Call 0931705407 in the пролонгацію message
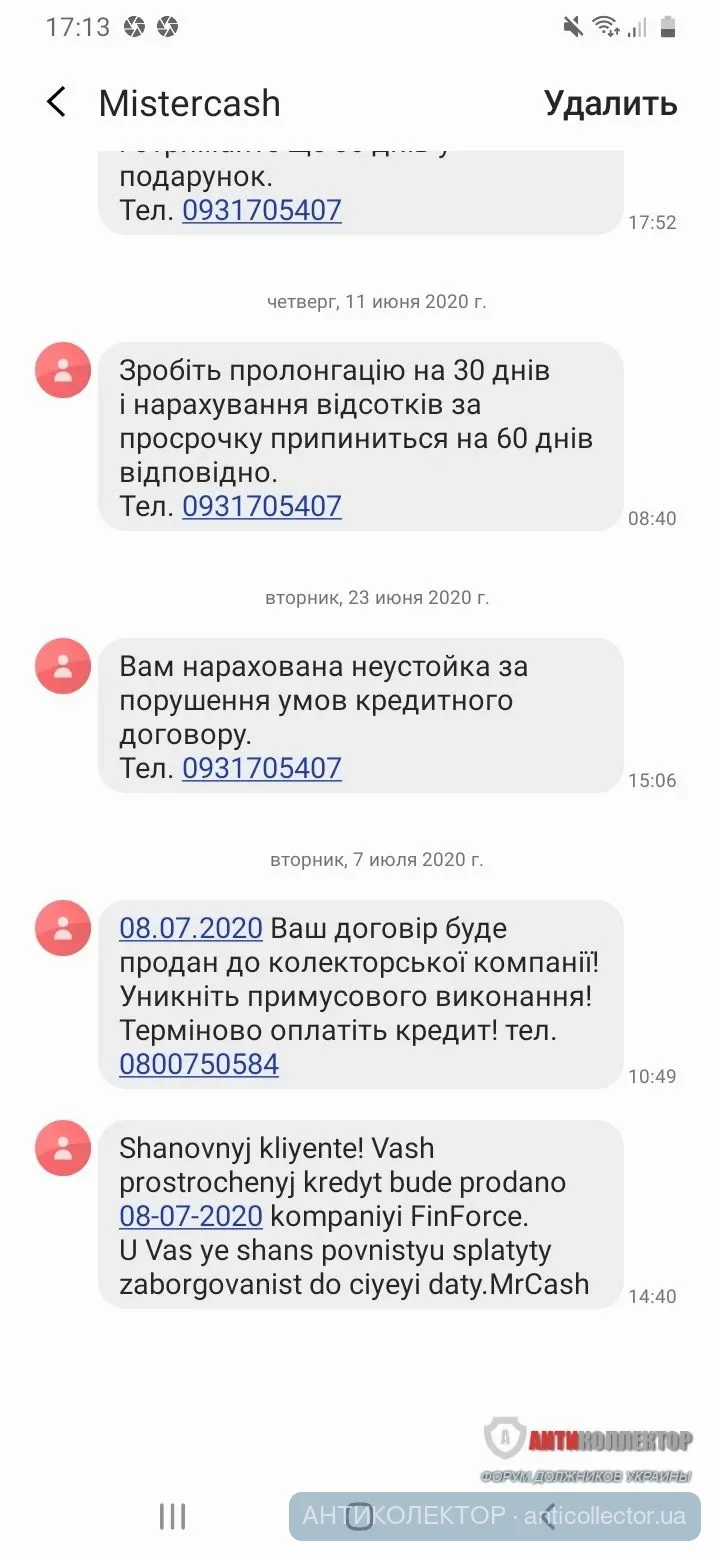The width and height of the screenshot is (720, 1560). [x=261, y=506]
